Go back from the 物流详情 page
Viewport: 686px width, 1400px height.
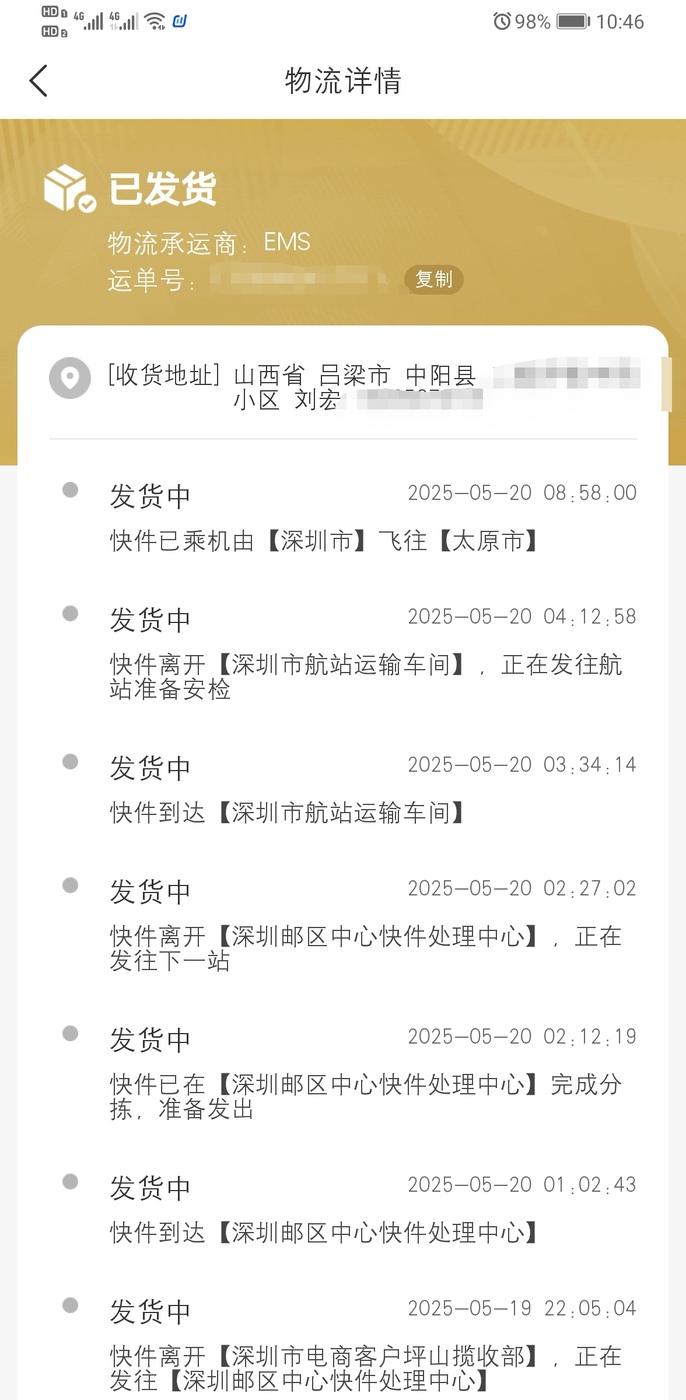click(x=38, y=81)
